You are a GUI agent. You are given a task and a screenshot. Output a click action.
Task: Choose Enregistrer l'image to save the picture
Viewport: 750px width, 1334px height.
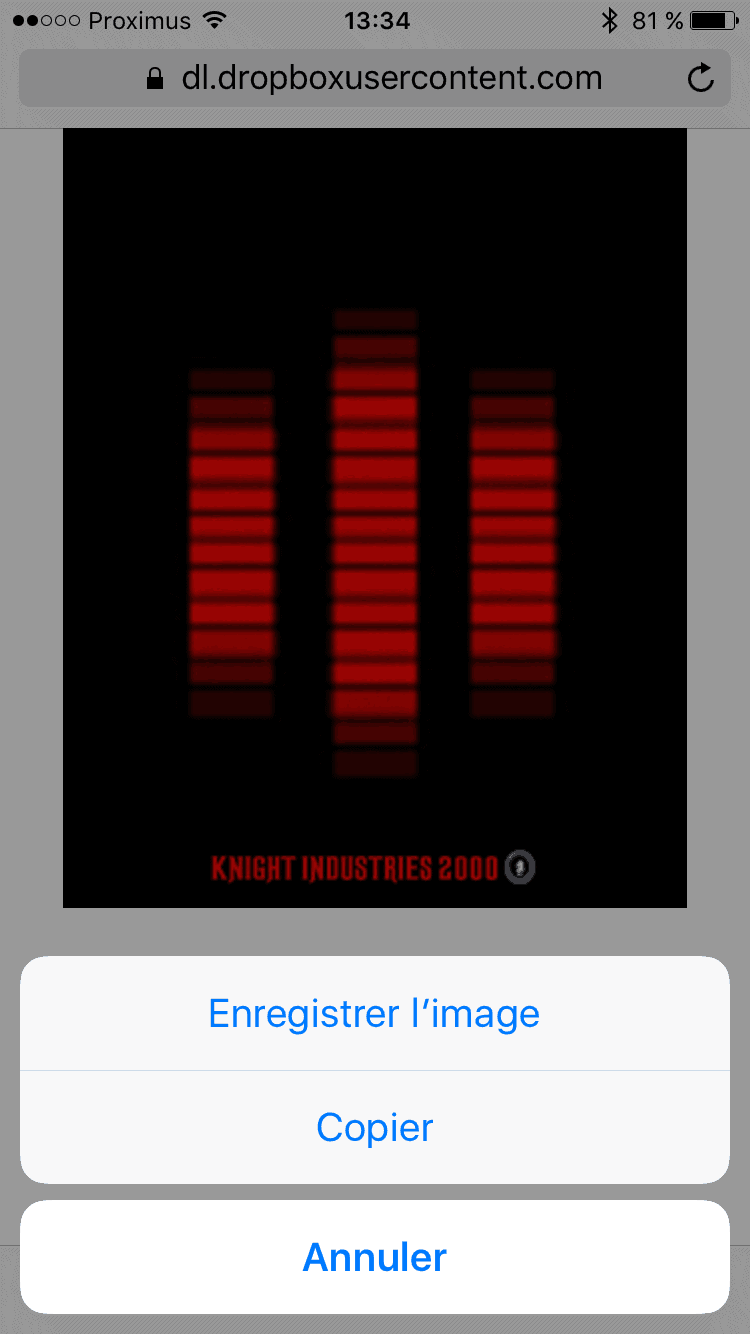tap(374, 1014)
